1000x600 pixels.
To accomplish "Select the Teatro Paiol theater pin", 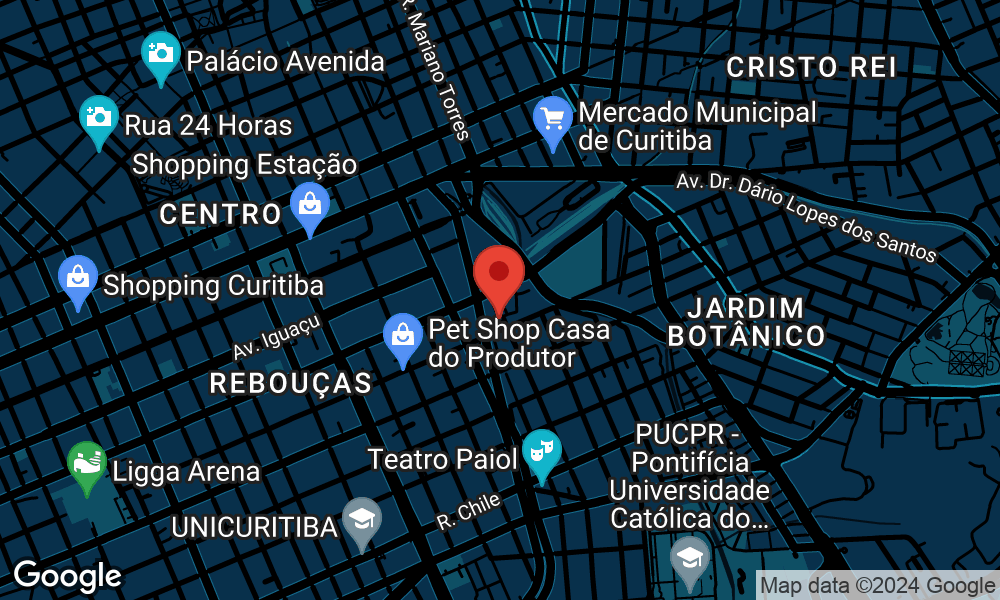I will 542,452.
